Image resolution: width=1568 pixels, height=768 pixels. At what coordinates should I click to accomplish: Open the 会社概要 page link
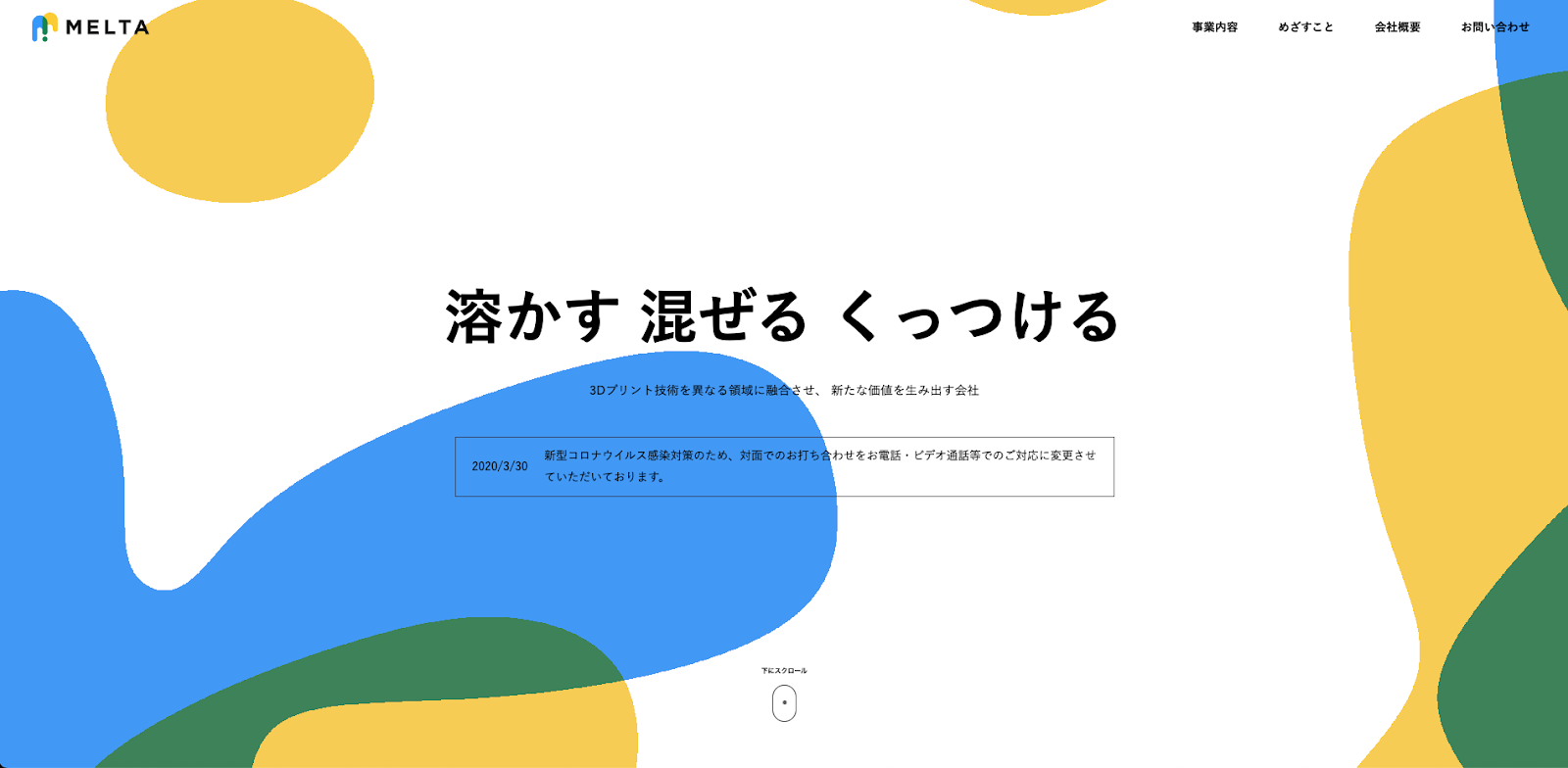click(x=1396, y=27)
